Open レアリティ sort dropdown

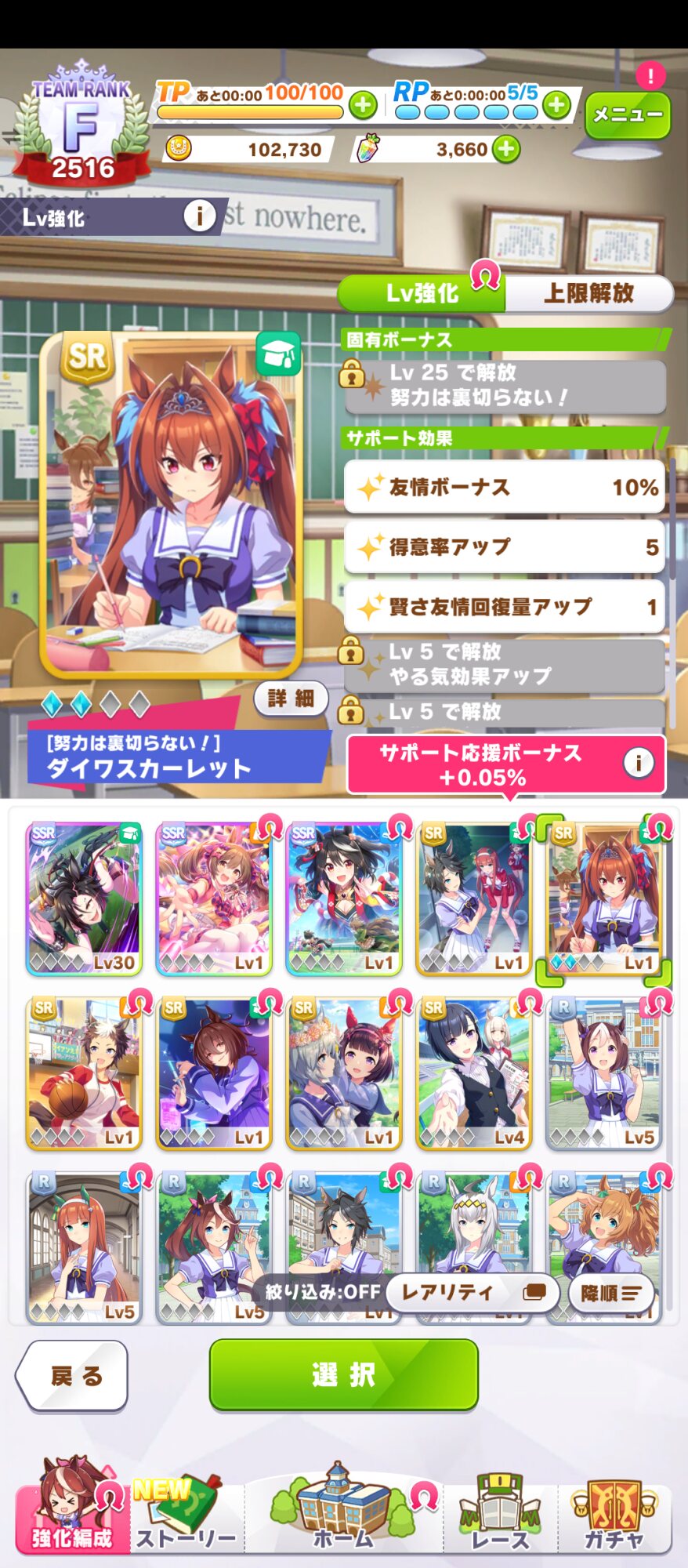[474, 1292]
